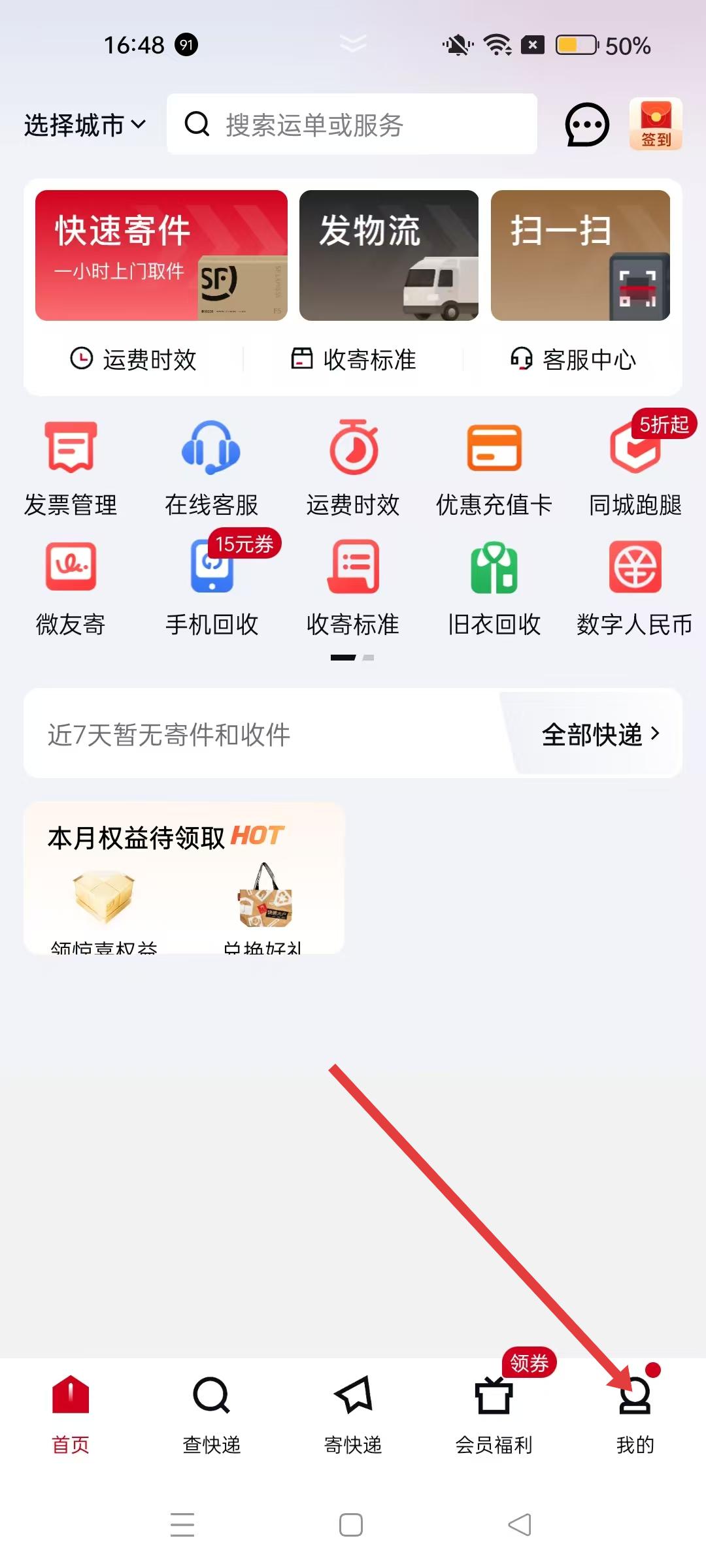Viewport: 706px width, 1568px height.
Task: Switch to the 会员福利 tab
Action: [x=494, y=1414]
